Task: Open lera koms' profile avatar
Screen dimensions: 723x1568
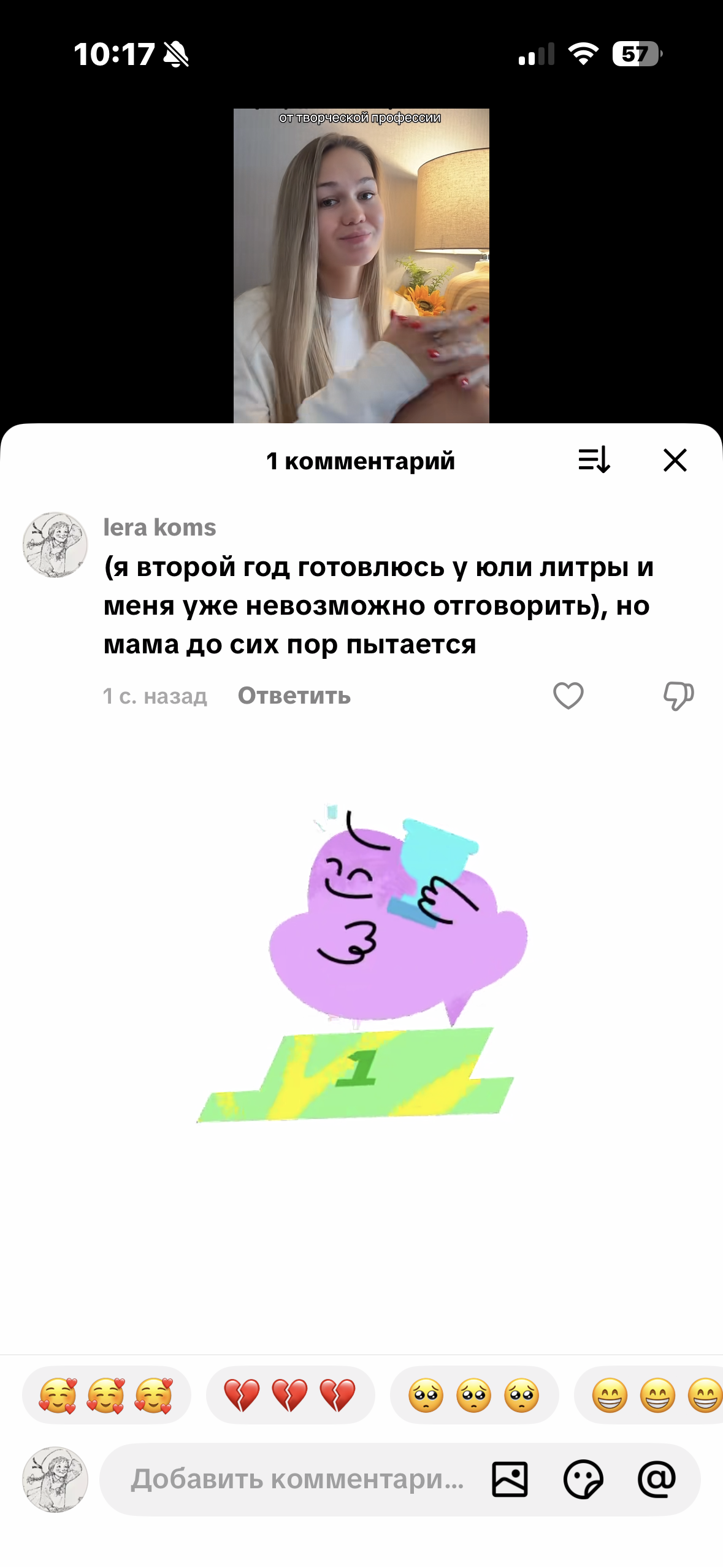Action: (x=55, y=545)
